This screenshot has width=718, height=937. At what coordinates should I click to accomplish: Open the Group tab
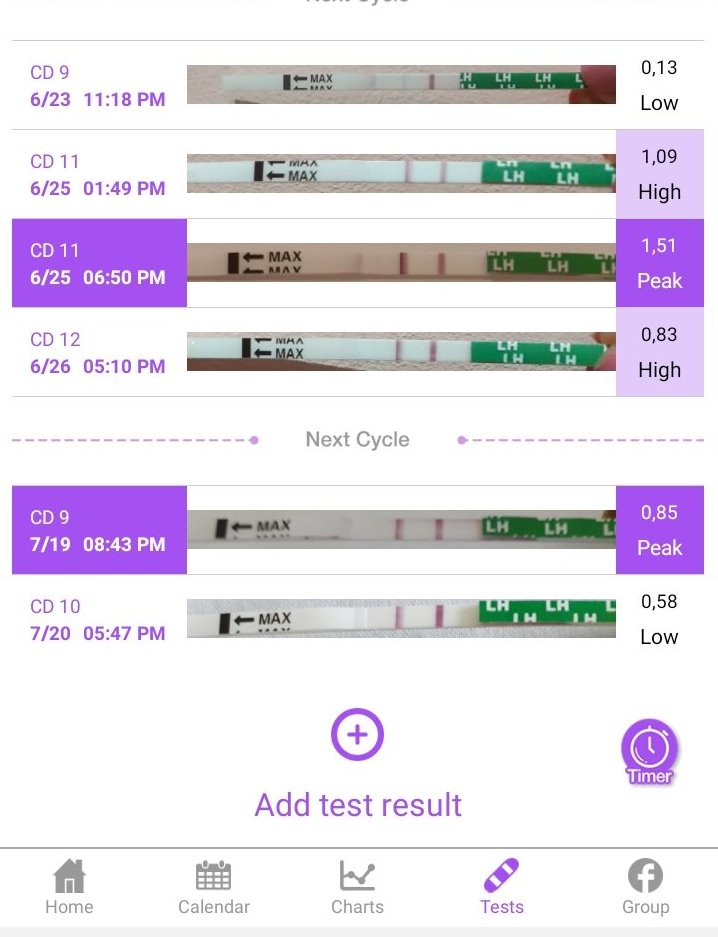click(x=645, y=887)
